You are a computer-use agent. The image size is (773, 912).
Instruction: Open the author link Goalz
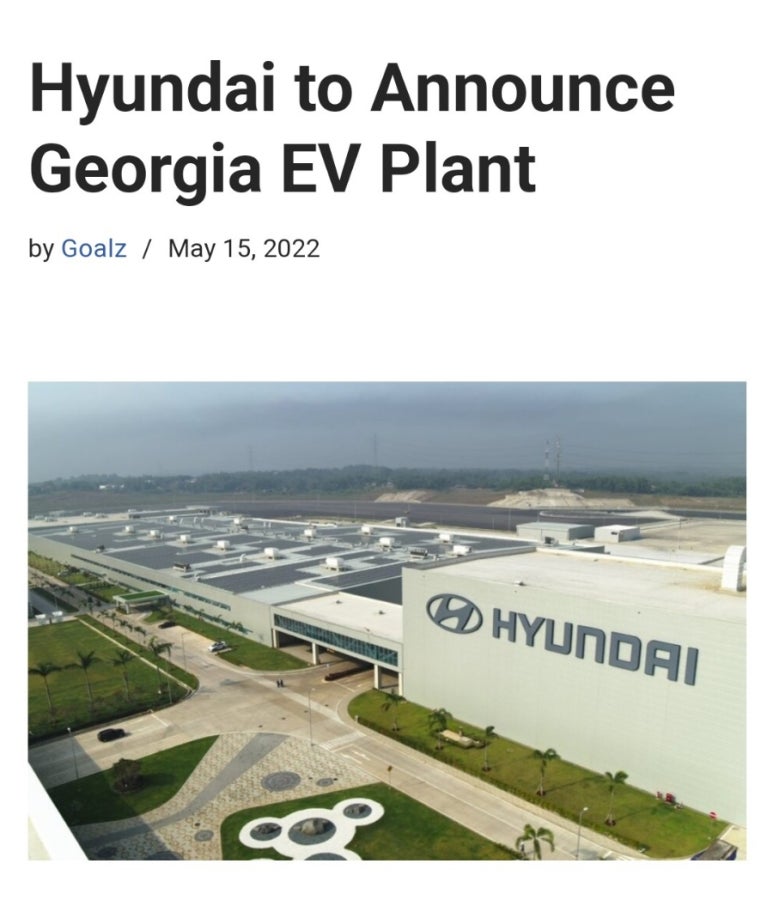(x=93, y=249)
